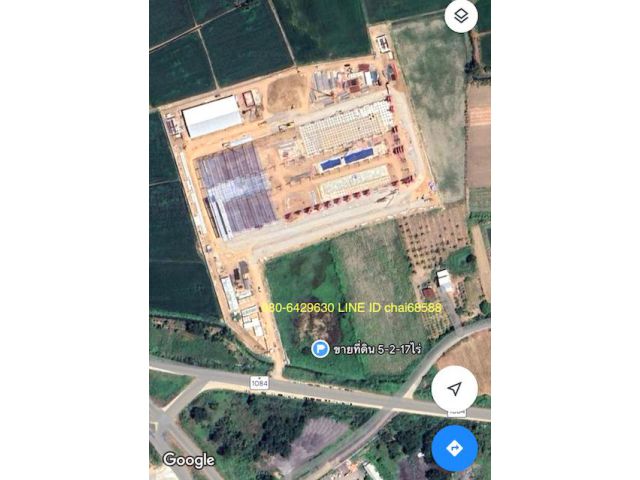Image resolution: width=640 pixels, height=480 pixels.
Task: Center map on my location
Action: [x=454, y=388]
